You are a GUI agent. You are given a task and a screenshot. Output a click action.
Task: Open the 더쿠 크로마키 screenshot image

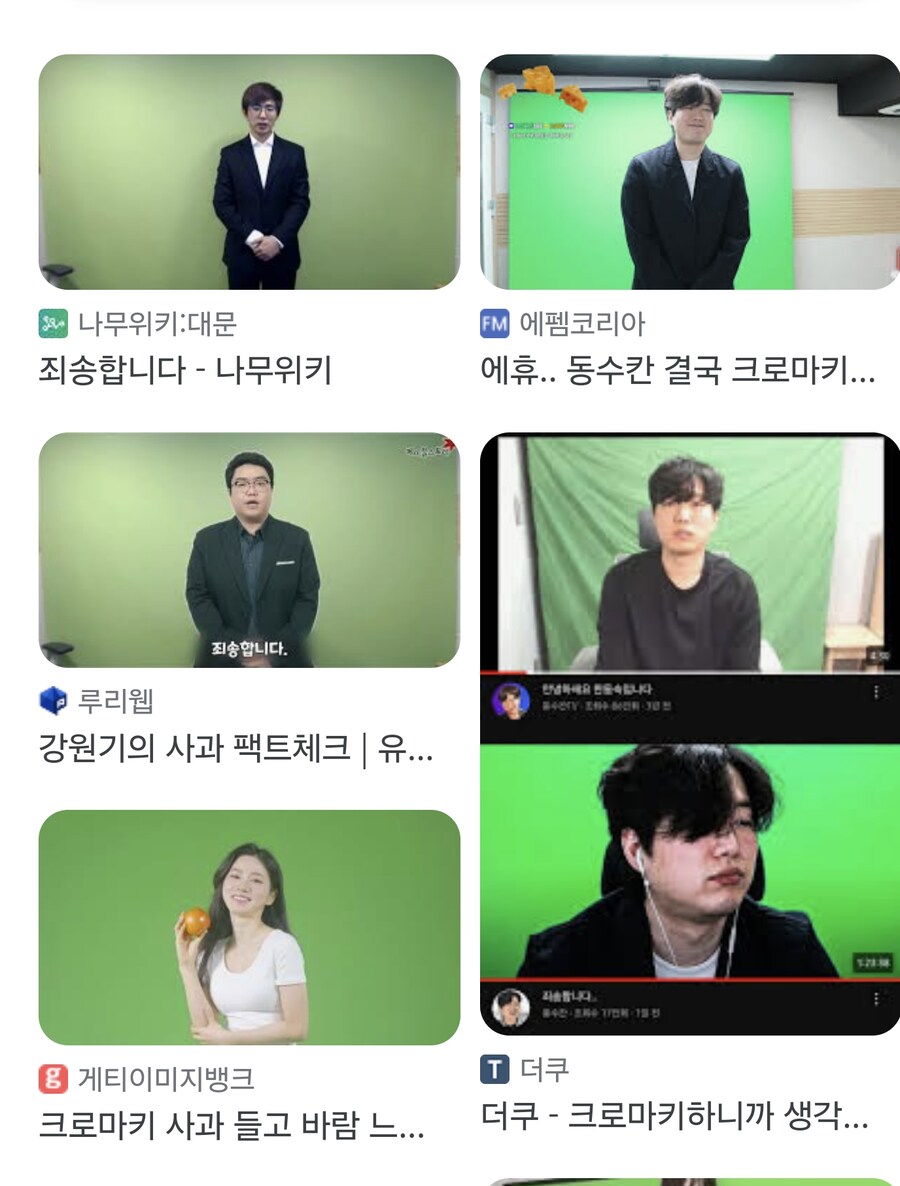click(690, 734)
